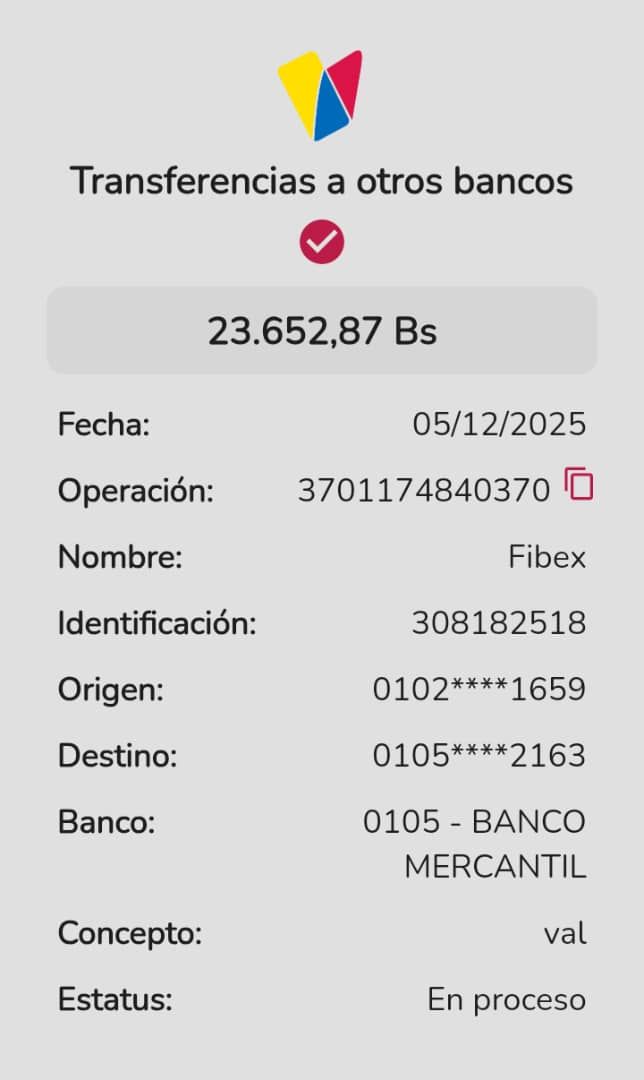
Task: Copy the operation number 3701174840370
Action: click(x=579, y=485)
